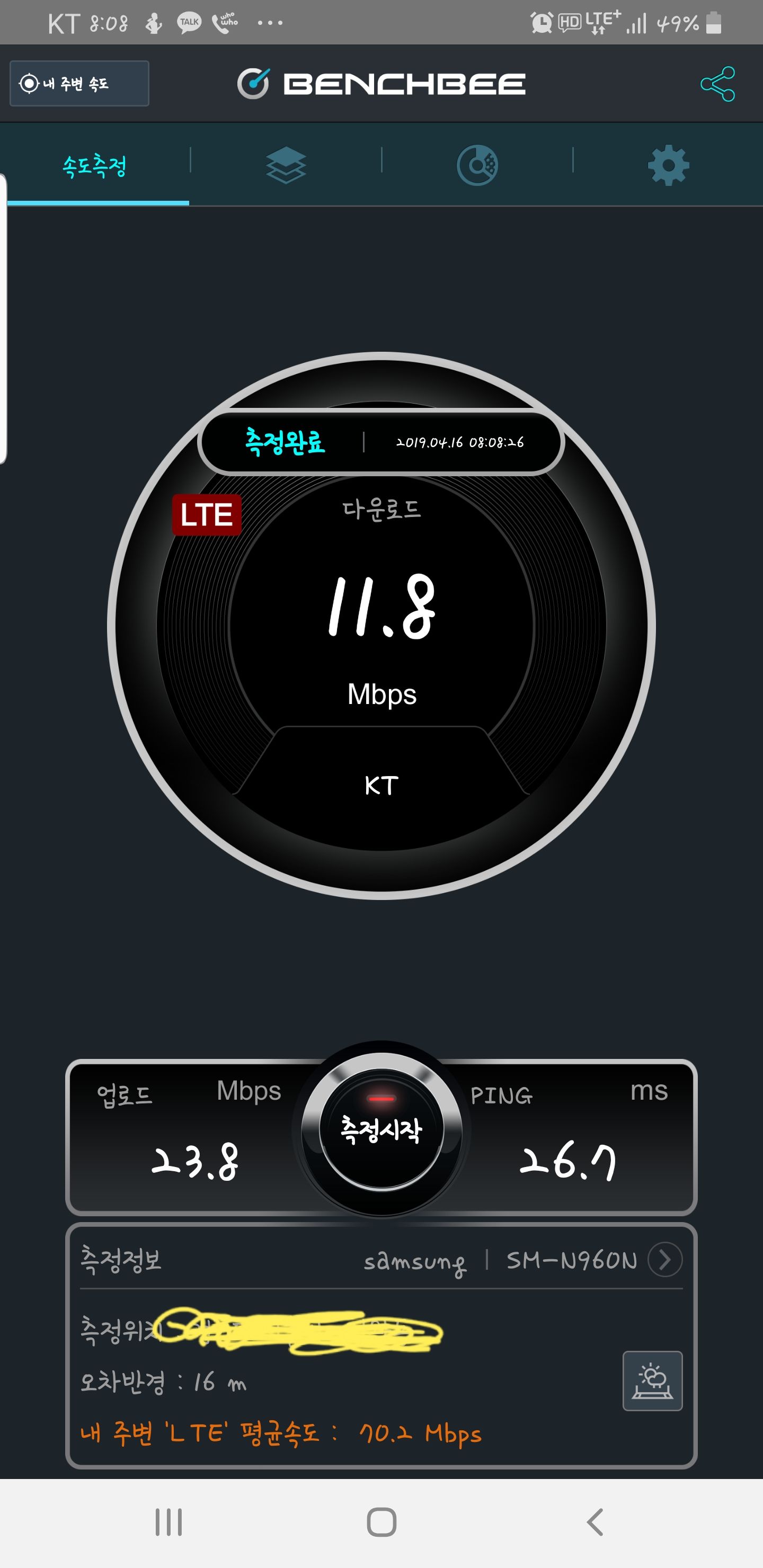Select the 속도측정 tab

[95, 166]
